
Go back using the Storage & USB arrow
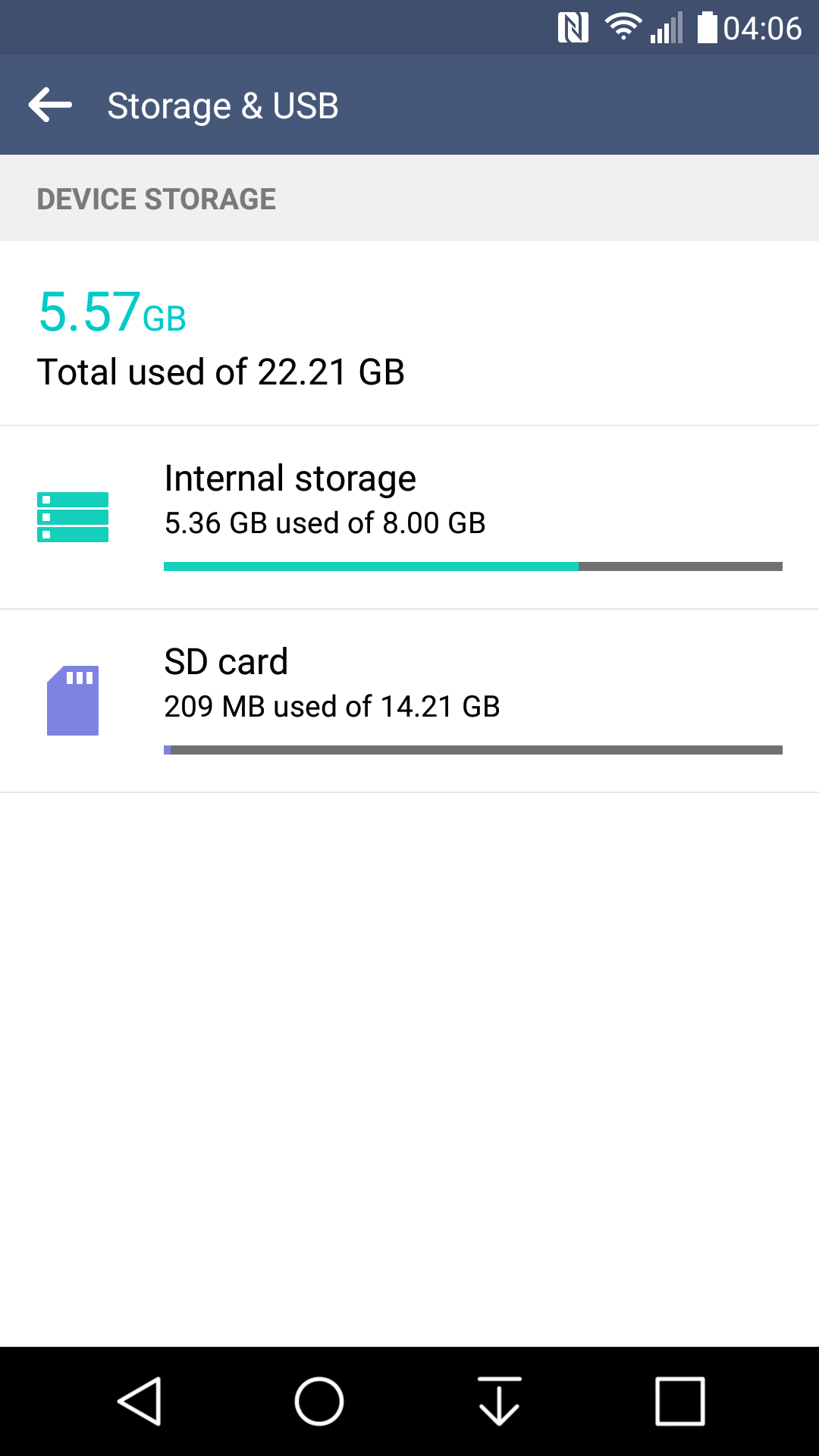pos(50,105)
